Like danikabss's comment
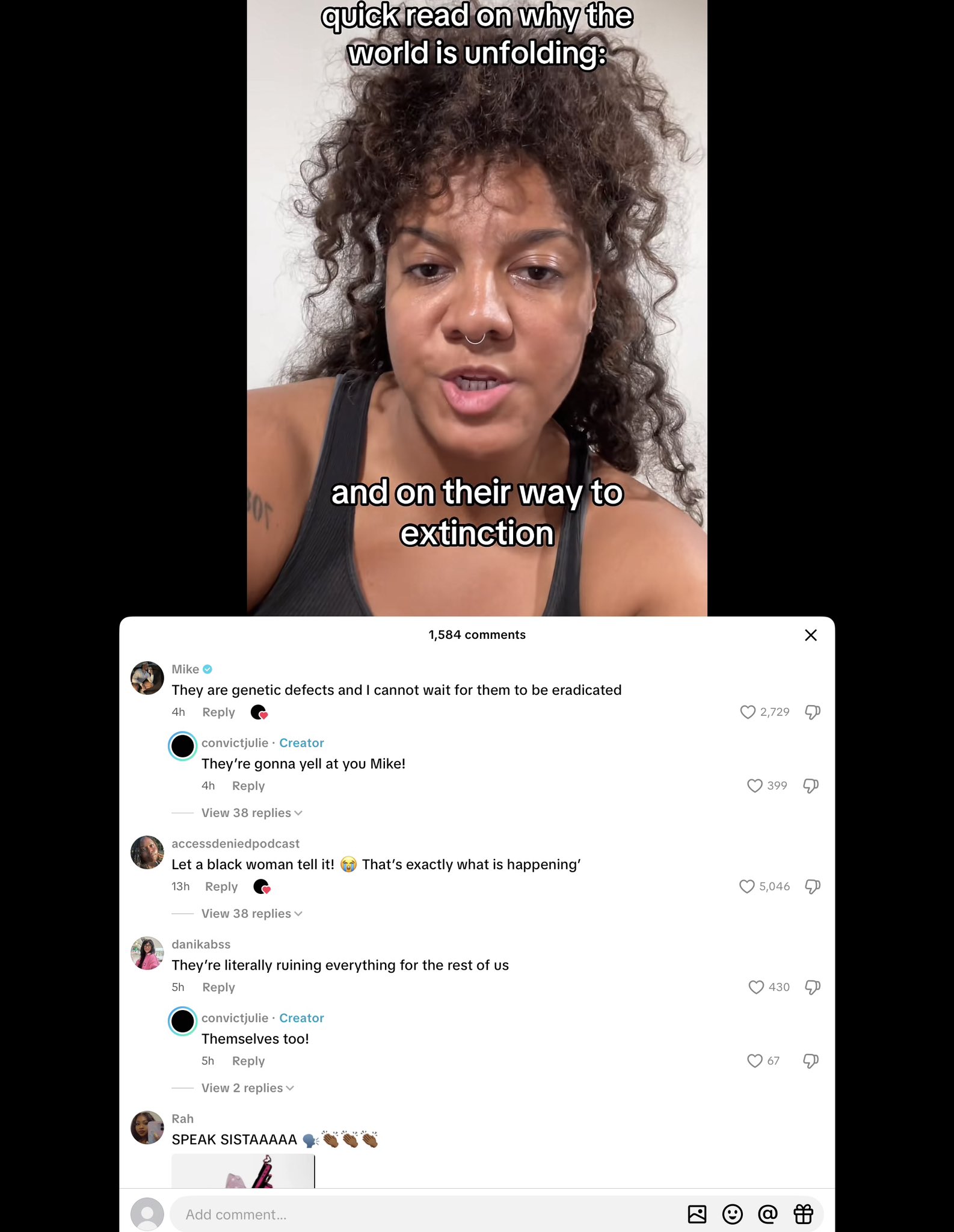Image resolution: width=954 pixels, height=1232 pixels. pyautogui.click(x=756, y=987)
